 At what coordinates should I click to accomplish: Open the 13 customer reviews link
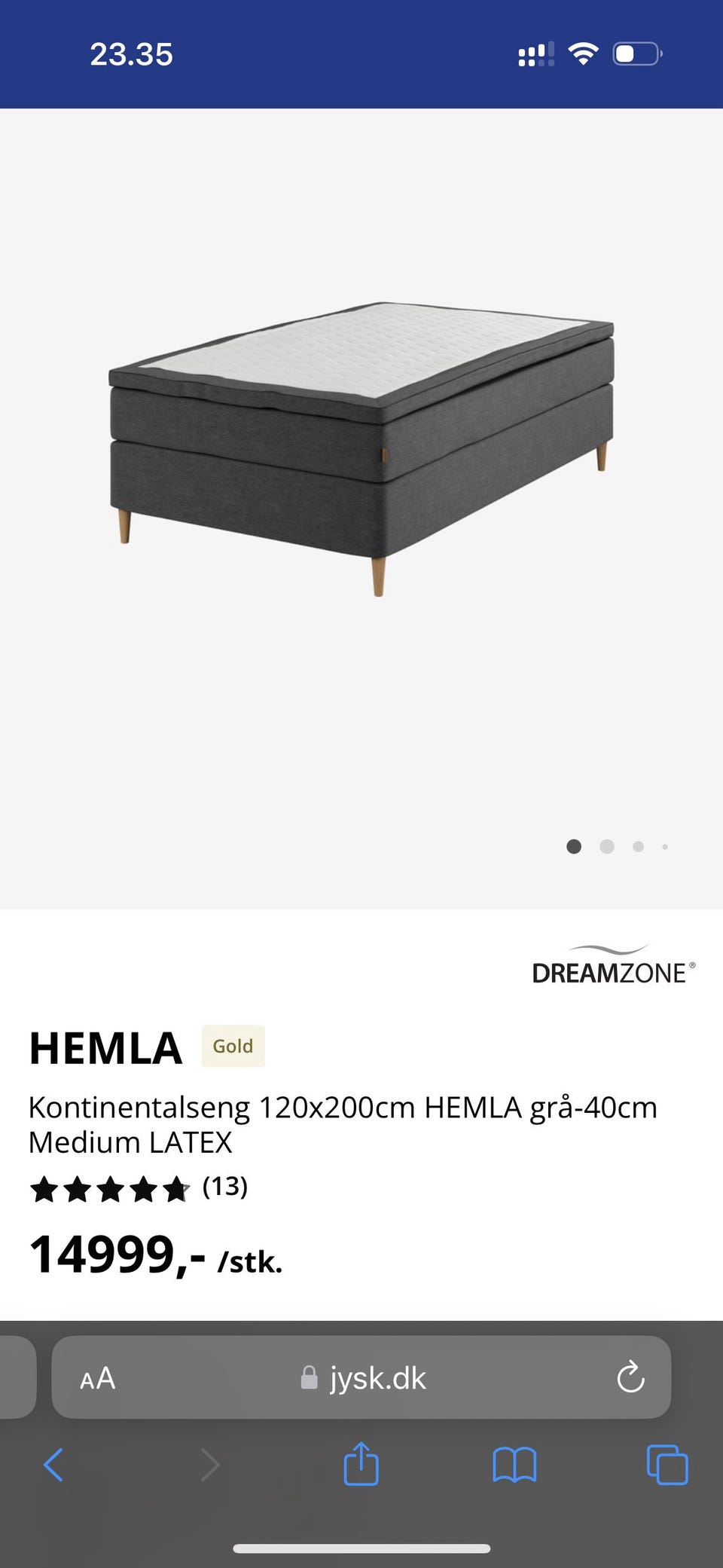[224, 1187]
